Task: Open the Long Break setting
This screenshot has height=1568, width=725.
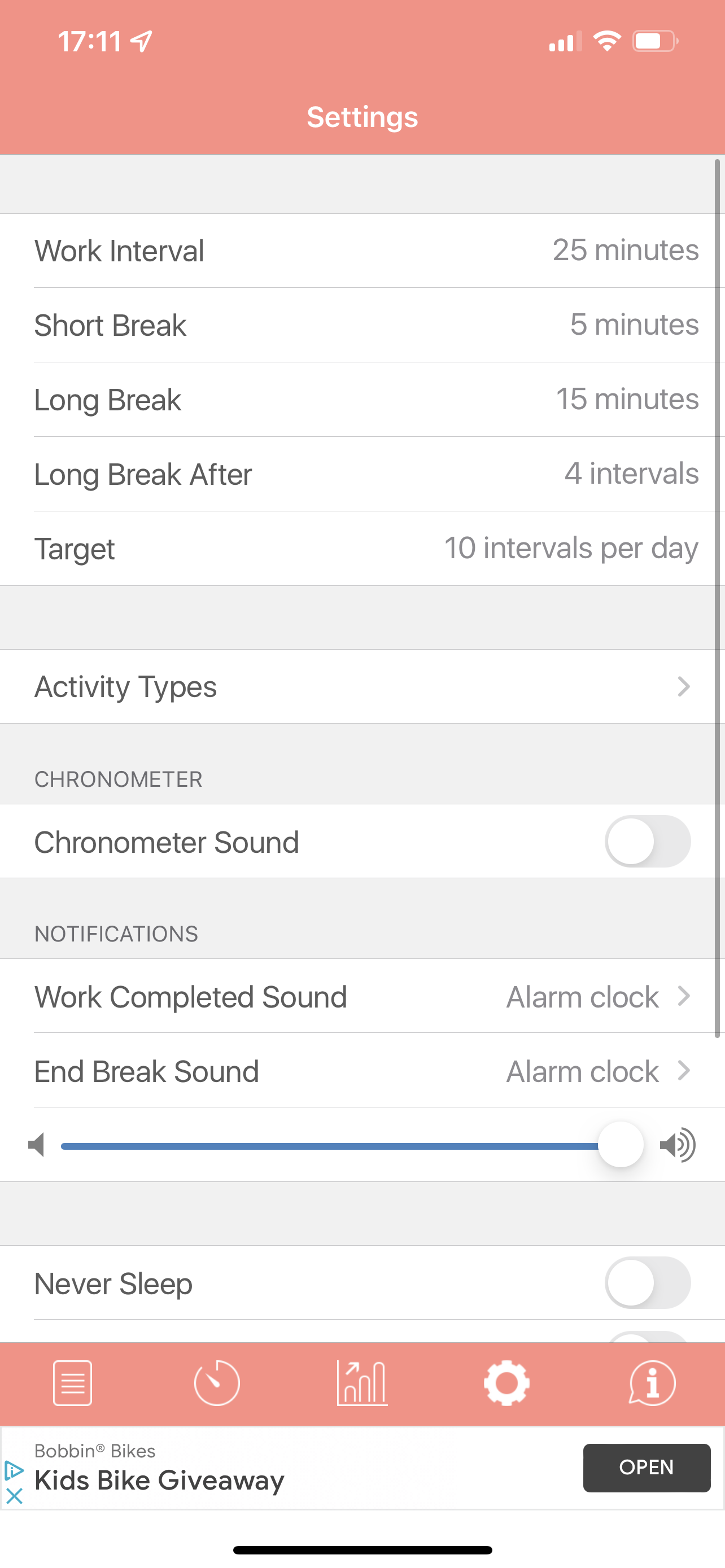Action: [362, 399]
